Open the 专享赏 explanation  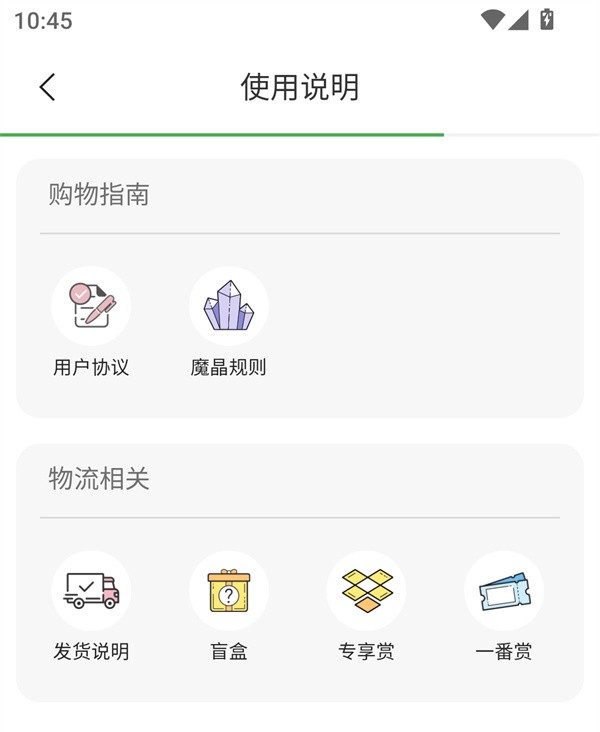tap(366, 591)
